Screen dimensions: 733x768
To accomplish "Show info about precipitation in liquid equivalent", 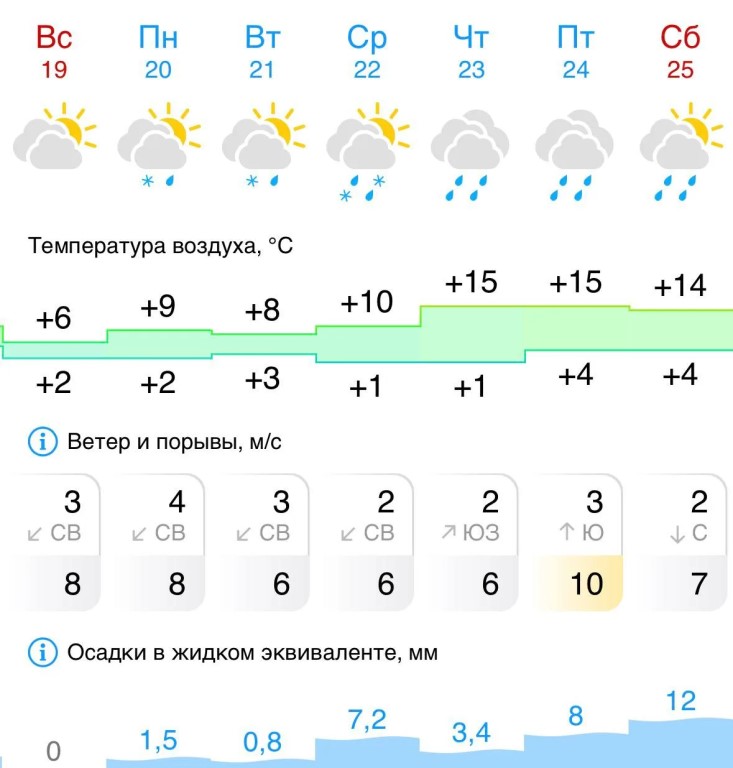I will coord(42,653).
